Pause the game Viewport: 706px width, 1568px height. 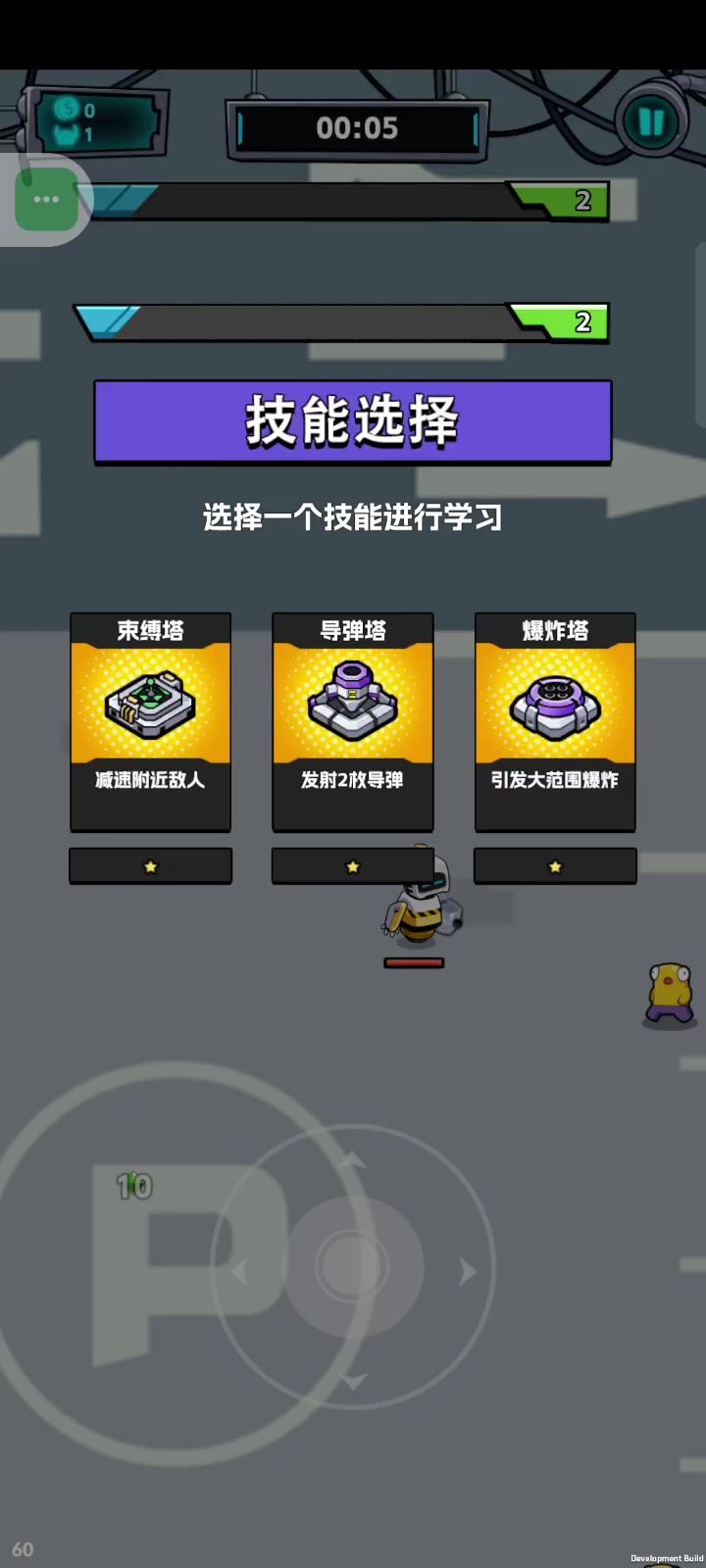pos(651,122)
